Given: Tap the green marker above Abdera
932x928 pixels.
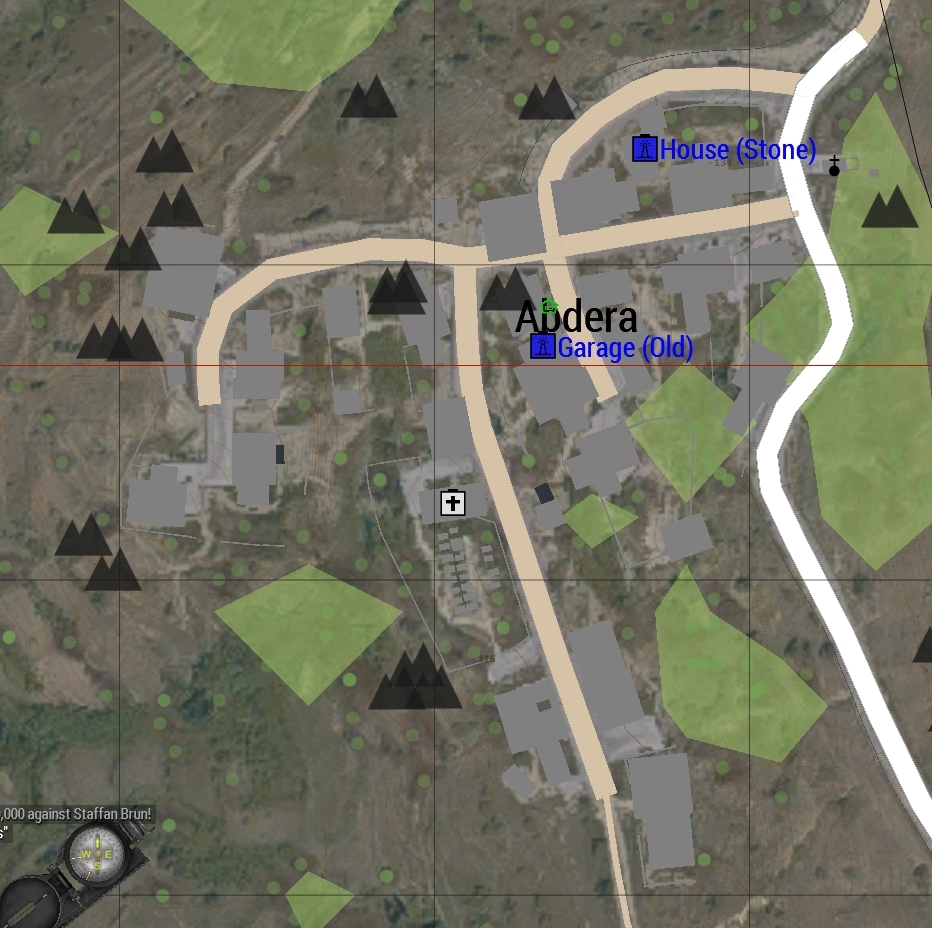Looking at the screenshot, I should pyautogui.click(x=548, y=306).
